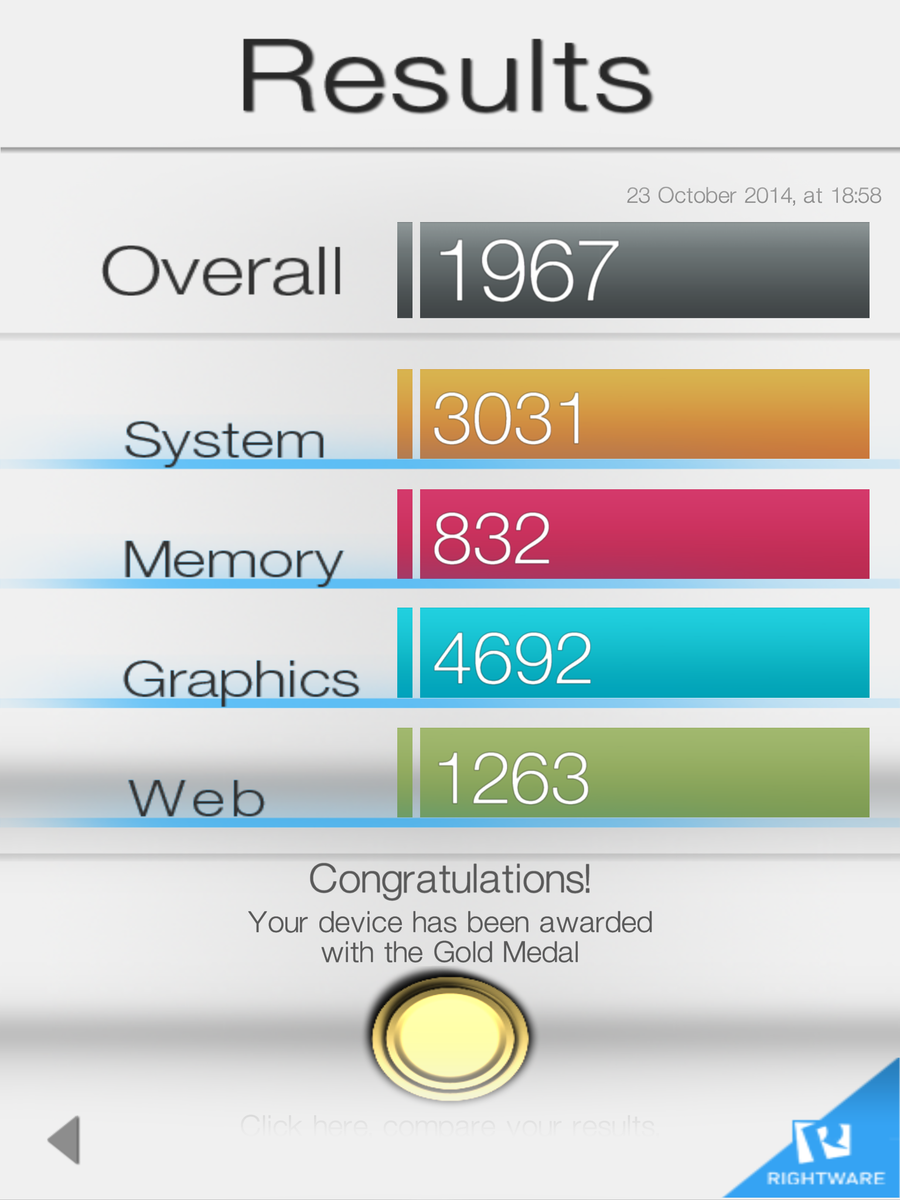Screen dimensions: 900x1200
Task: Open the Graphics score details
Action: click(643, 653)
